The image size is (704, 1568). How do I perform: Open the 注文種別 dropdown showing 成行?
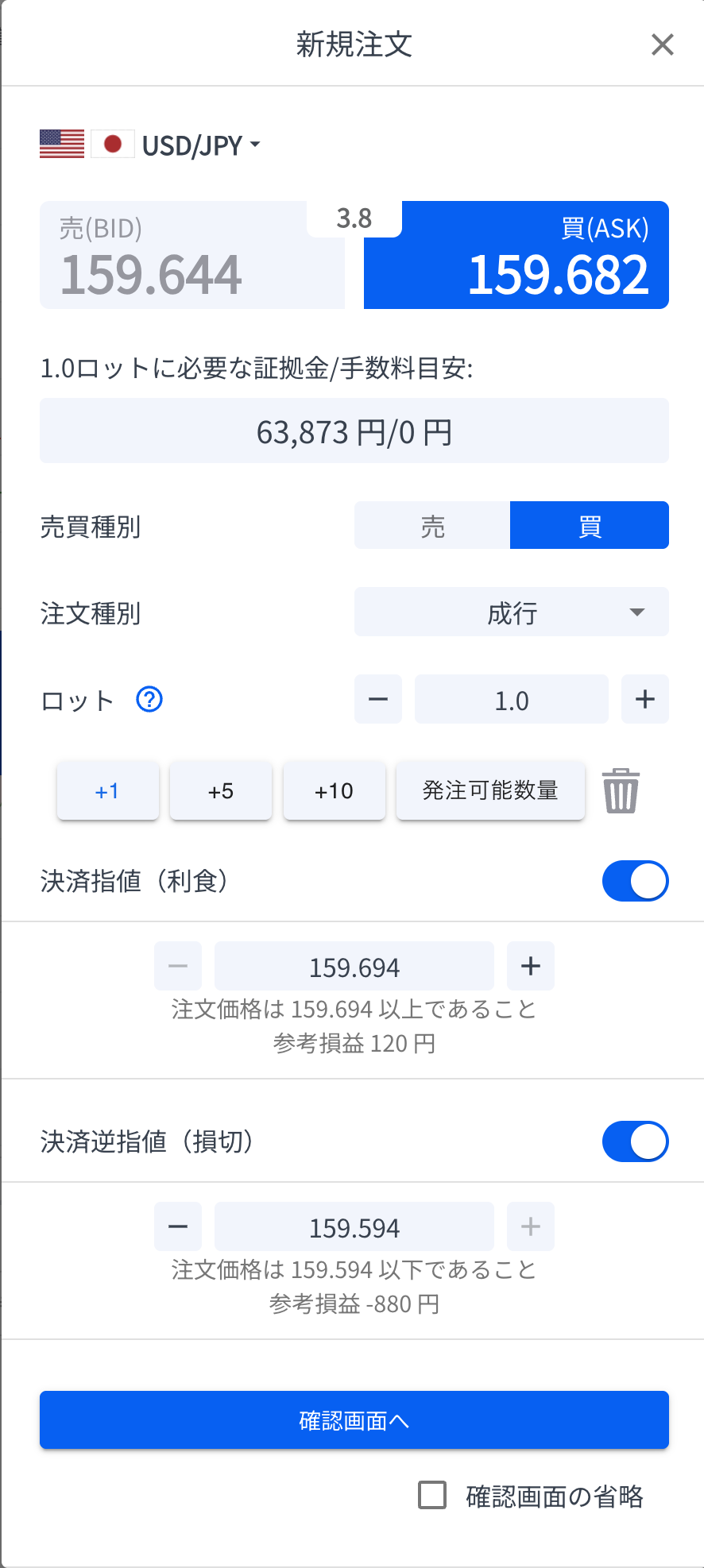tap(511, 612)
